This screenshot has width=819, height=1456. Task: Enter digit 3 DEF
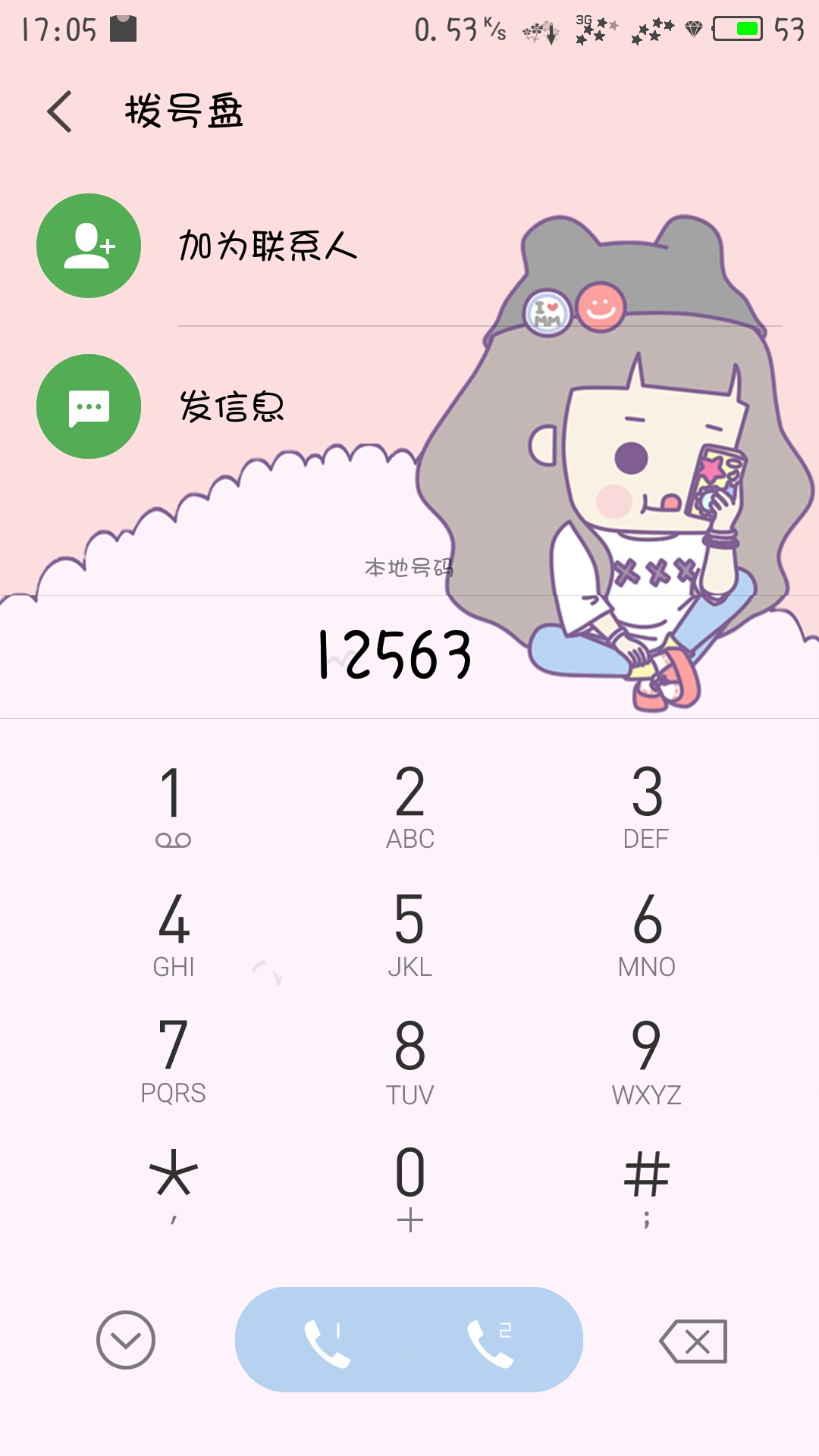click(x=646, y=805)
